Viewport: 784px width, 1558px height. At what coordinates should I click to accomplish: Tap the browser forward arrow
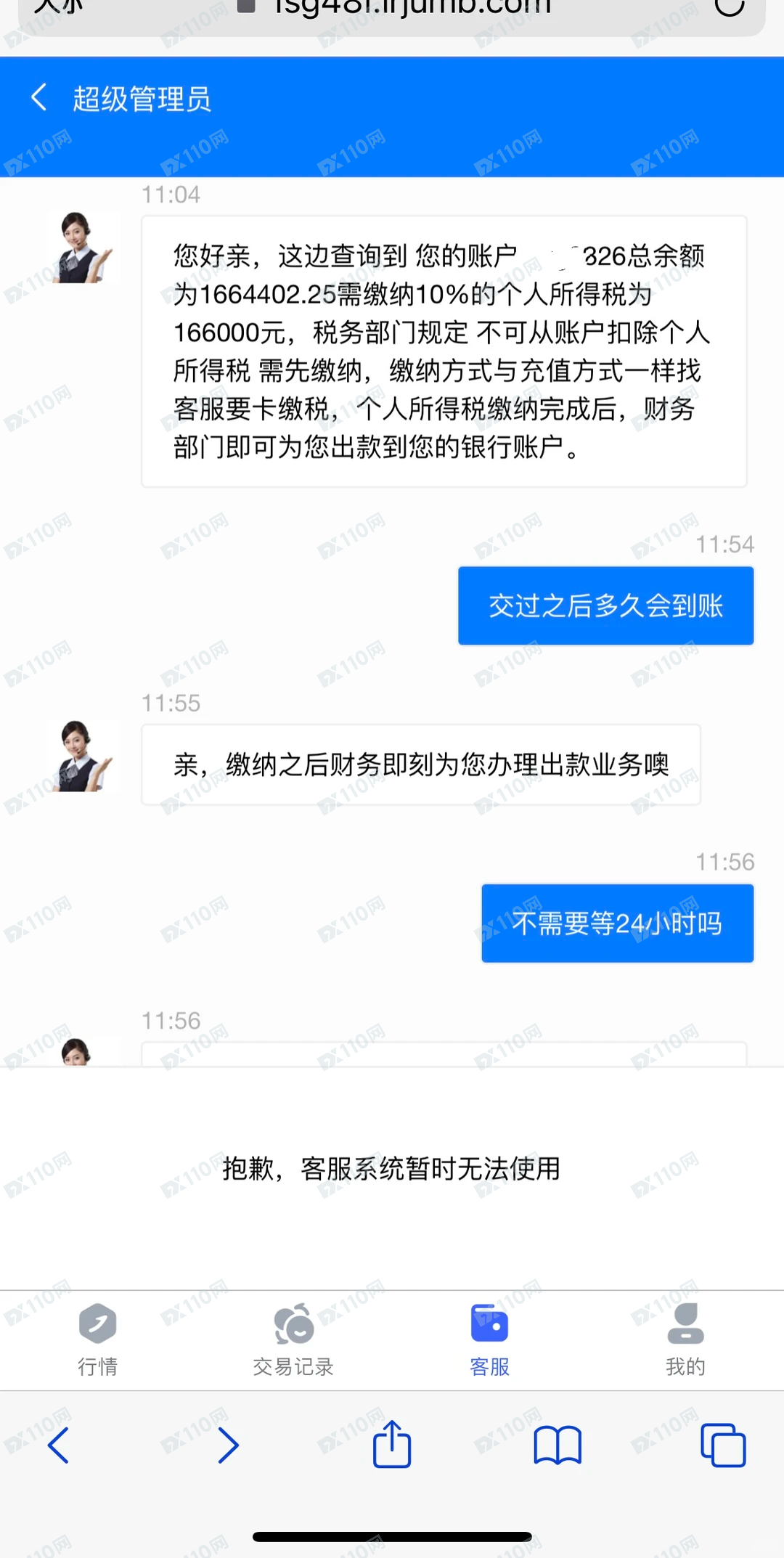pos(228,1445)
